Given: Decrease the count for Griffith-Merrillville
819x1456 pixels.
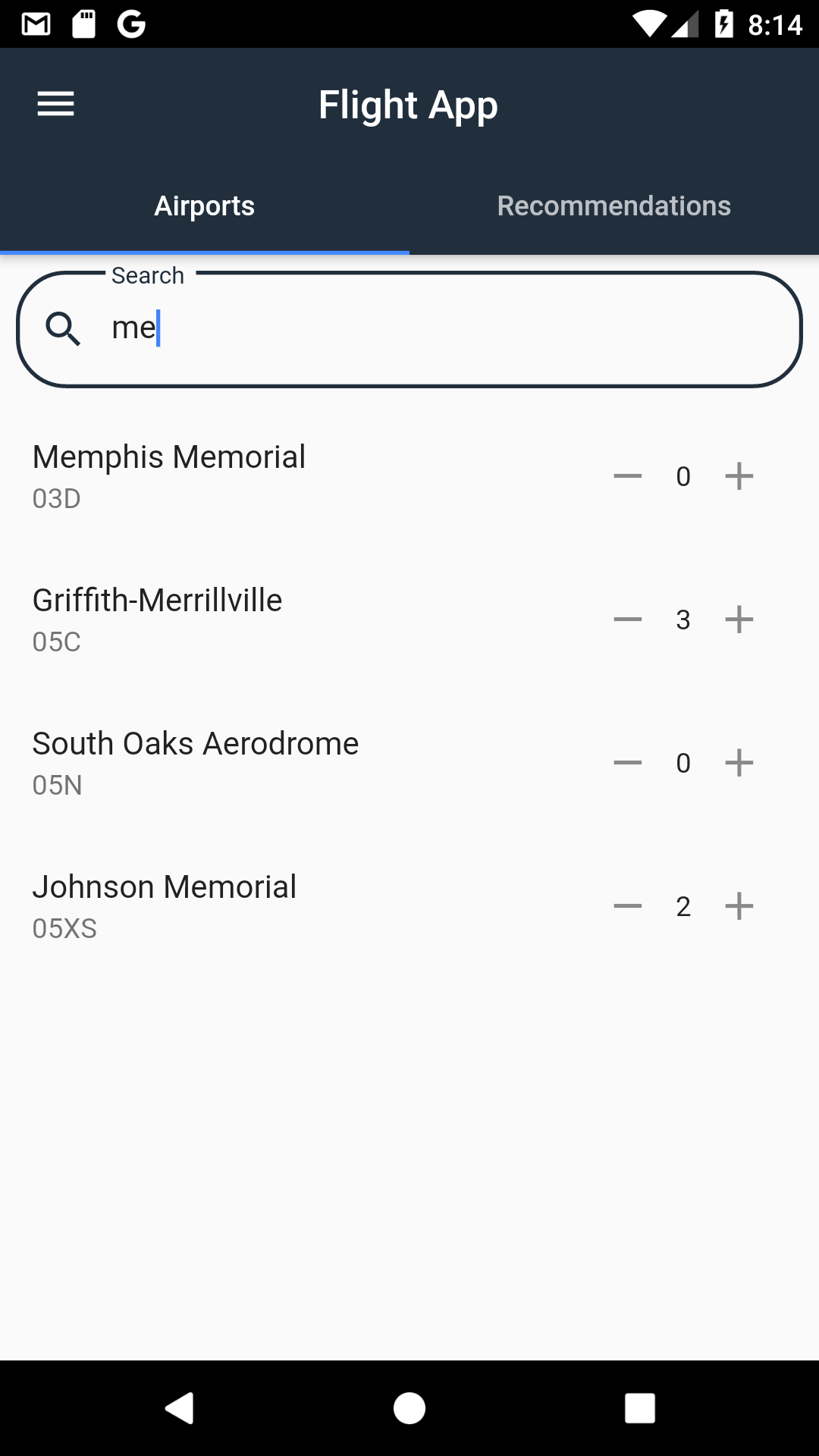Looking at the screenshot, I should pos(628,620).
